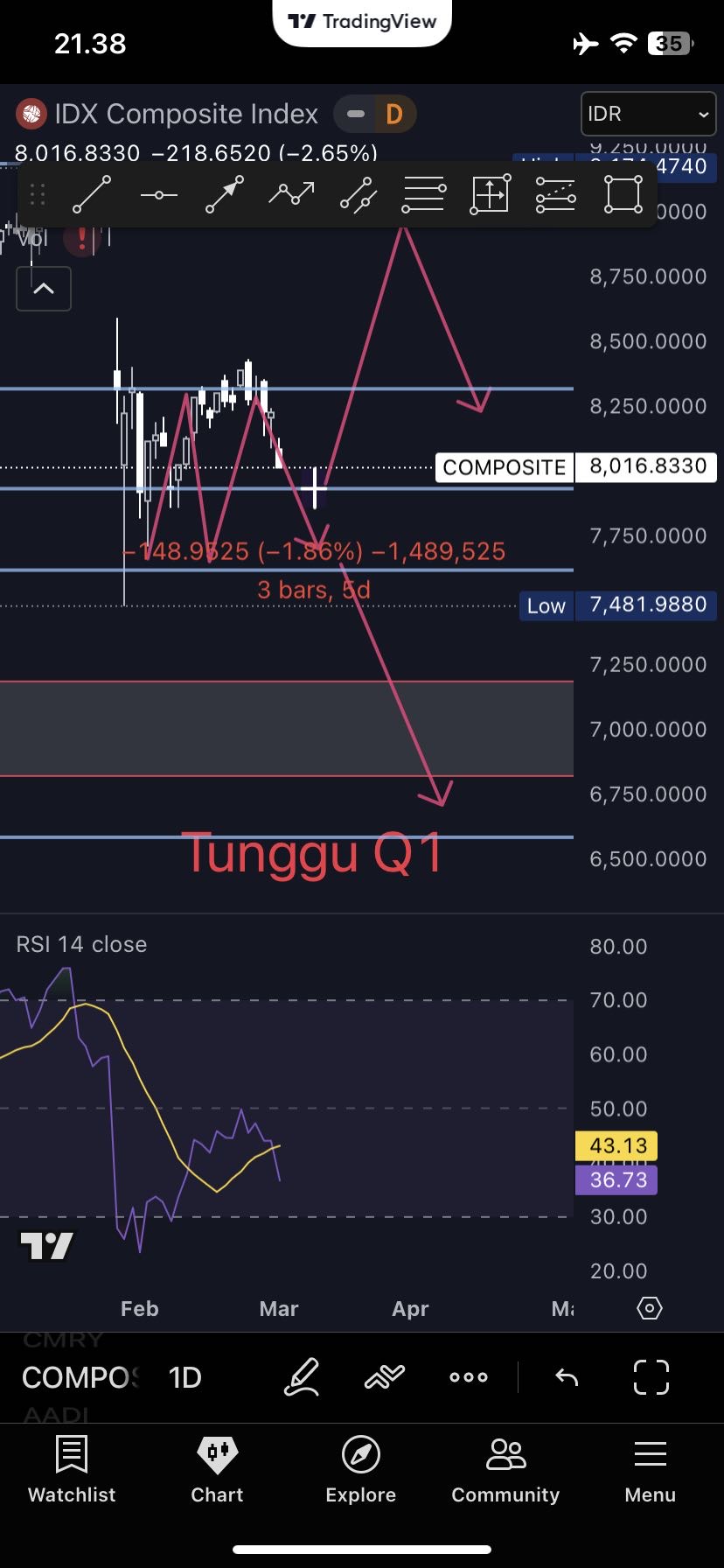Image resolution: width=724 pixels, height=1568 pixels.
Task: Open the IDR currency dropdown
Action: click(x=647, y=114)
